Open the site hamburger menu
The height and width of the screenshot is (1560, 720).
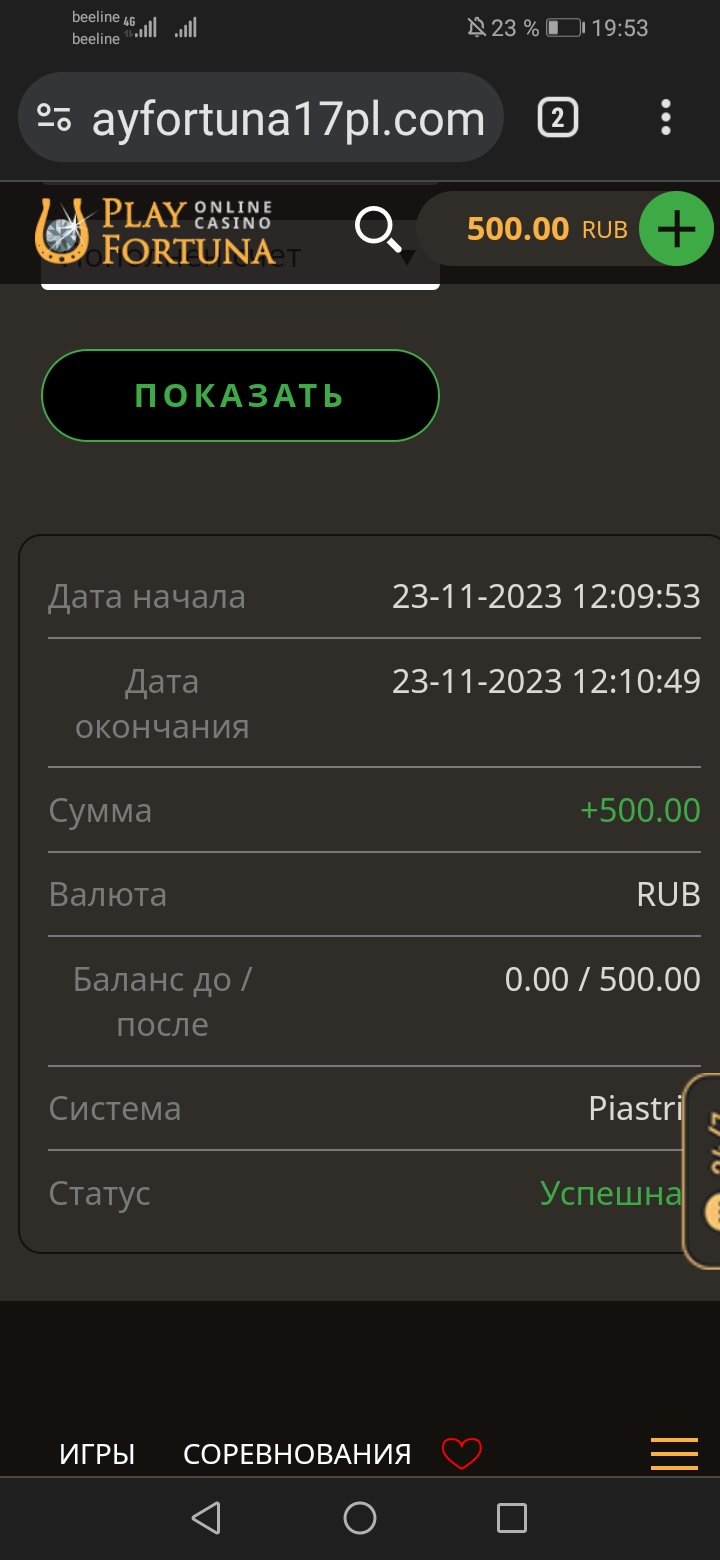[674, 1452]
